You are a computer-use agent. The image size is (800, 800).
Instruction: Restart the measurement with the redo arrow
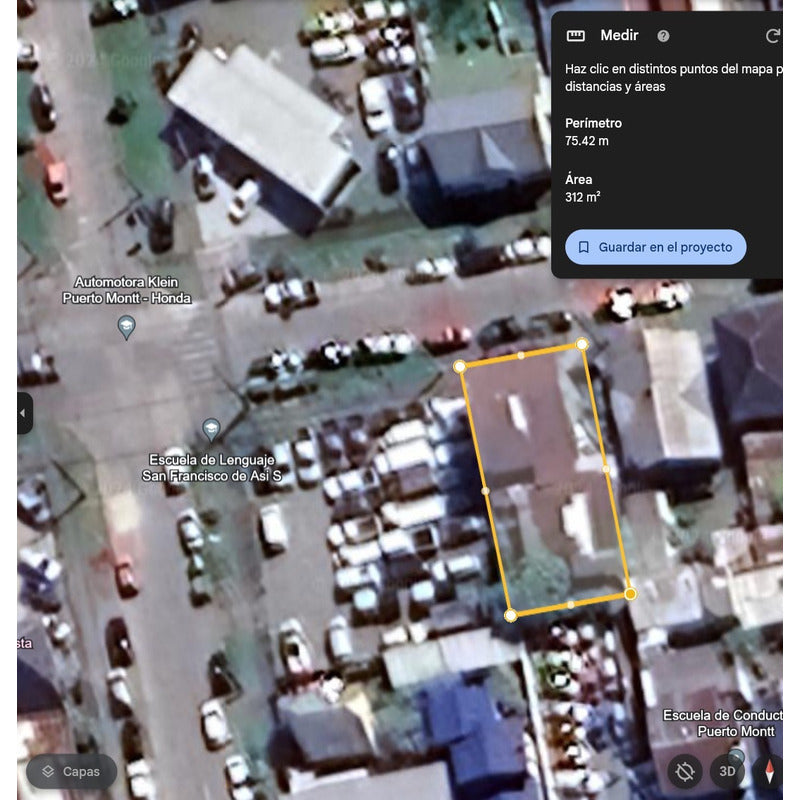pos(772,36)
